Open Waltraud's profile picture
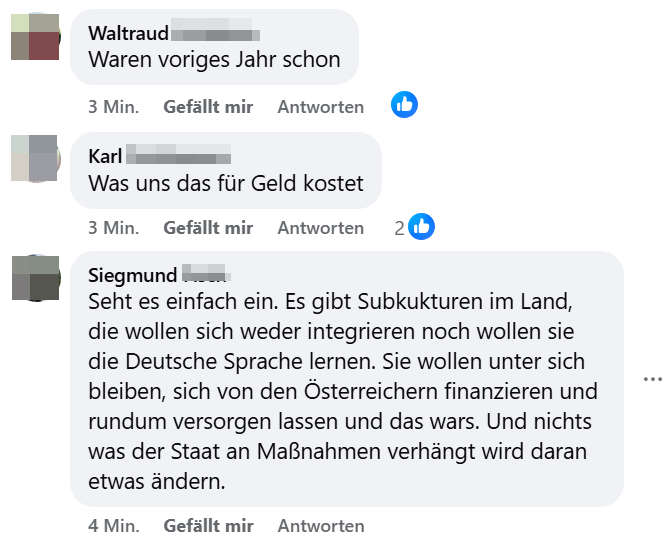The height and width of the screenshot is (541, 667). point(35,37)
